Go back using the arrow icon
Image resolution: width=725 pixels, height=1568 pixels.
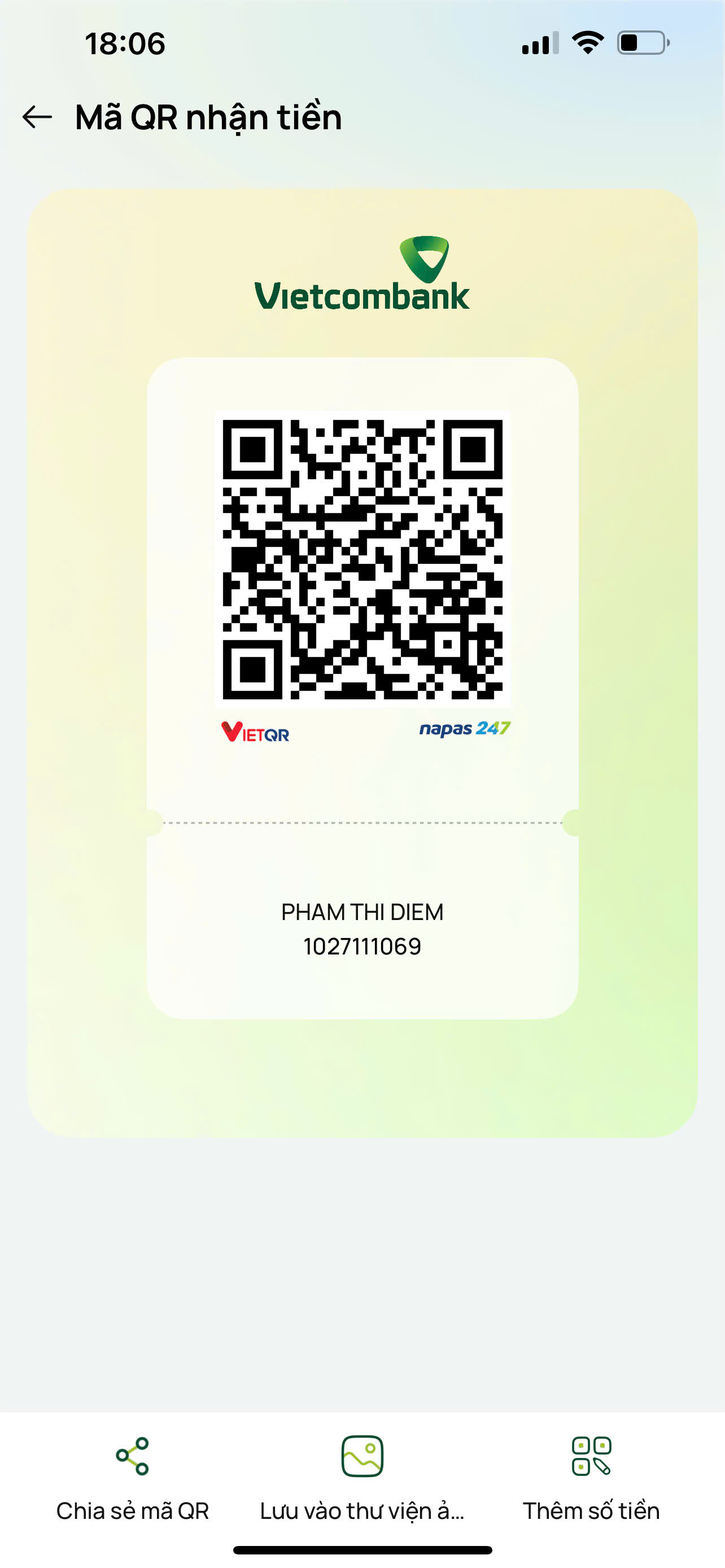(37, 117)
